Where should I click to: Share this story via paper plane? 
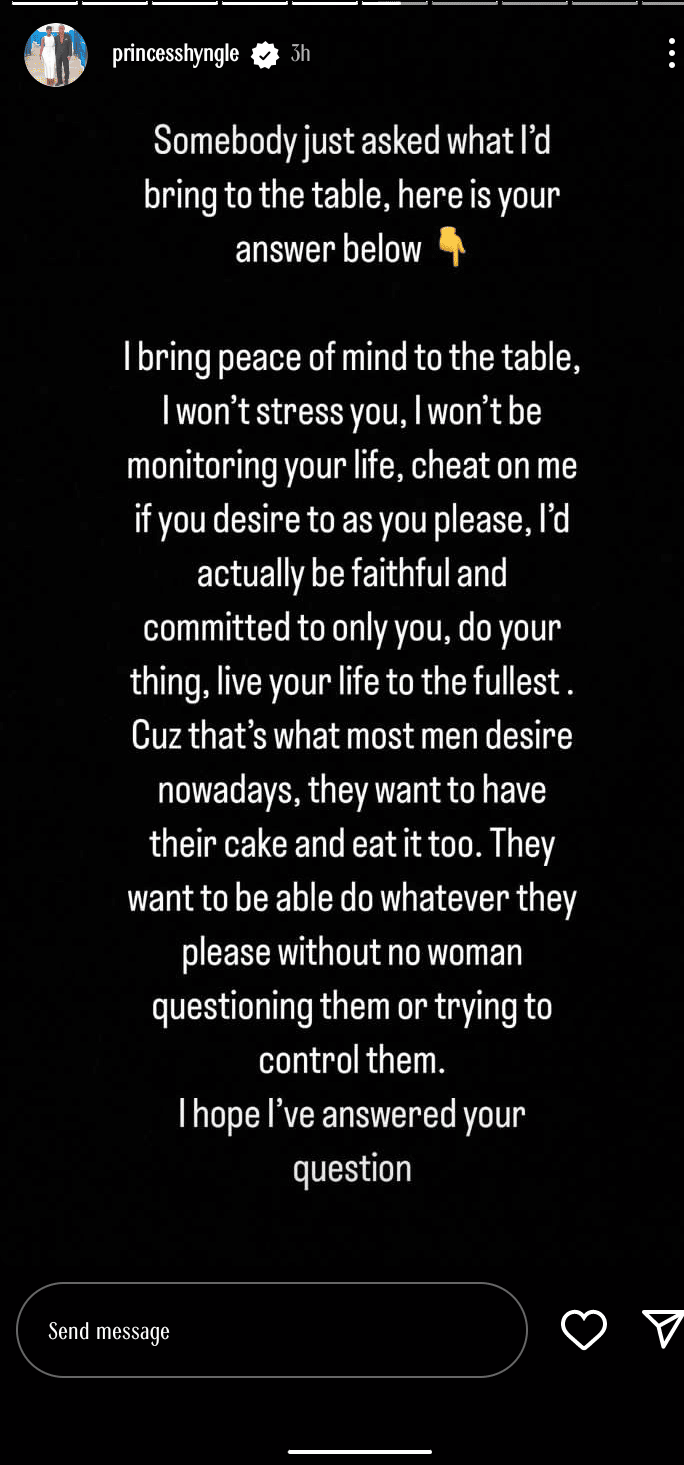(x=662, y=1328)
